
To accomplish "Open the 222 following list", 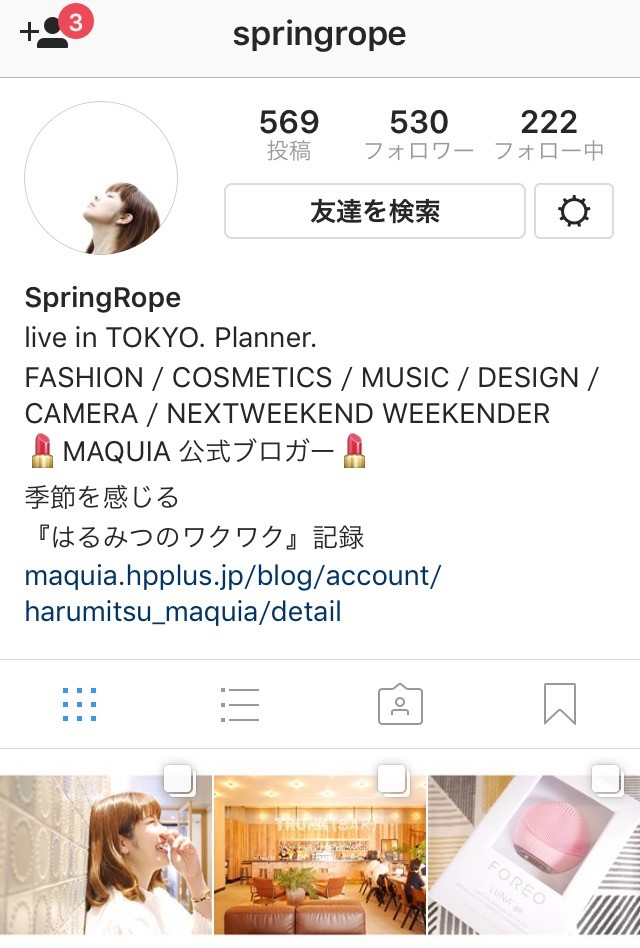I will [x=549, y=134].
